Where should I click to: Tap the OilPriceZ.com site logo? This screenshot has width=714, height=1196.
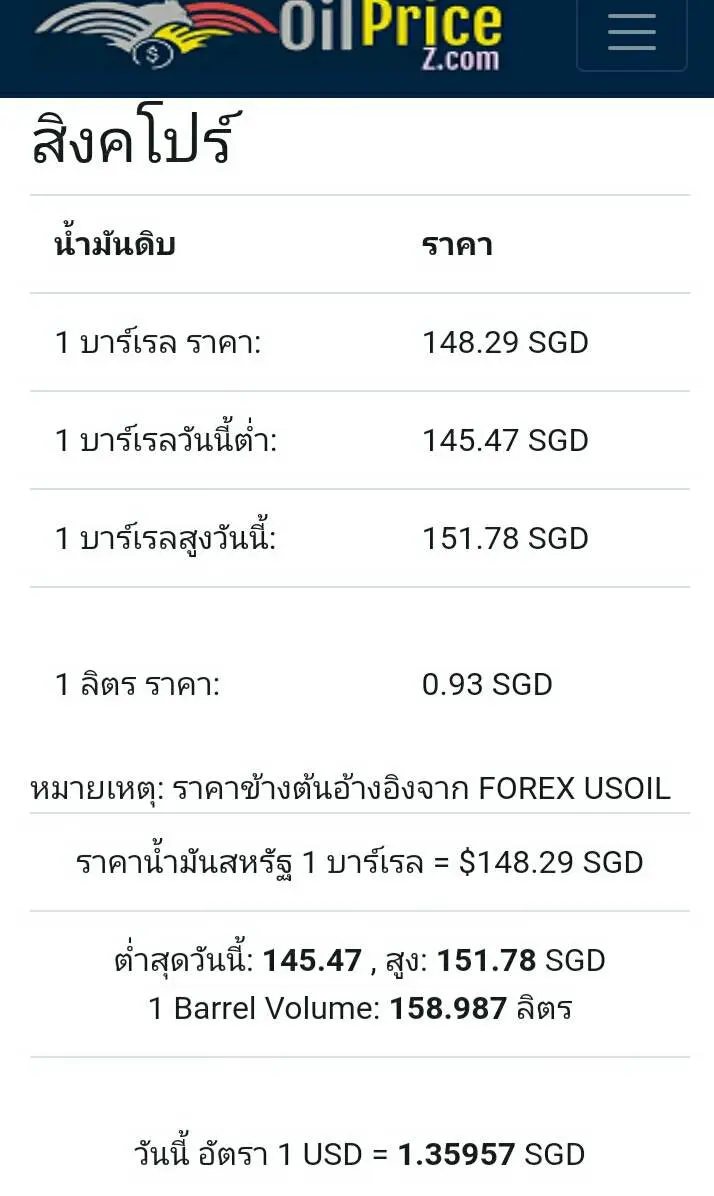point(270,34)
